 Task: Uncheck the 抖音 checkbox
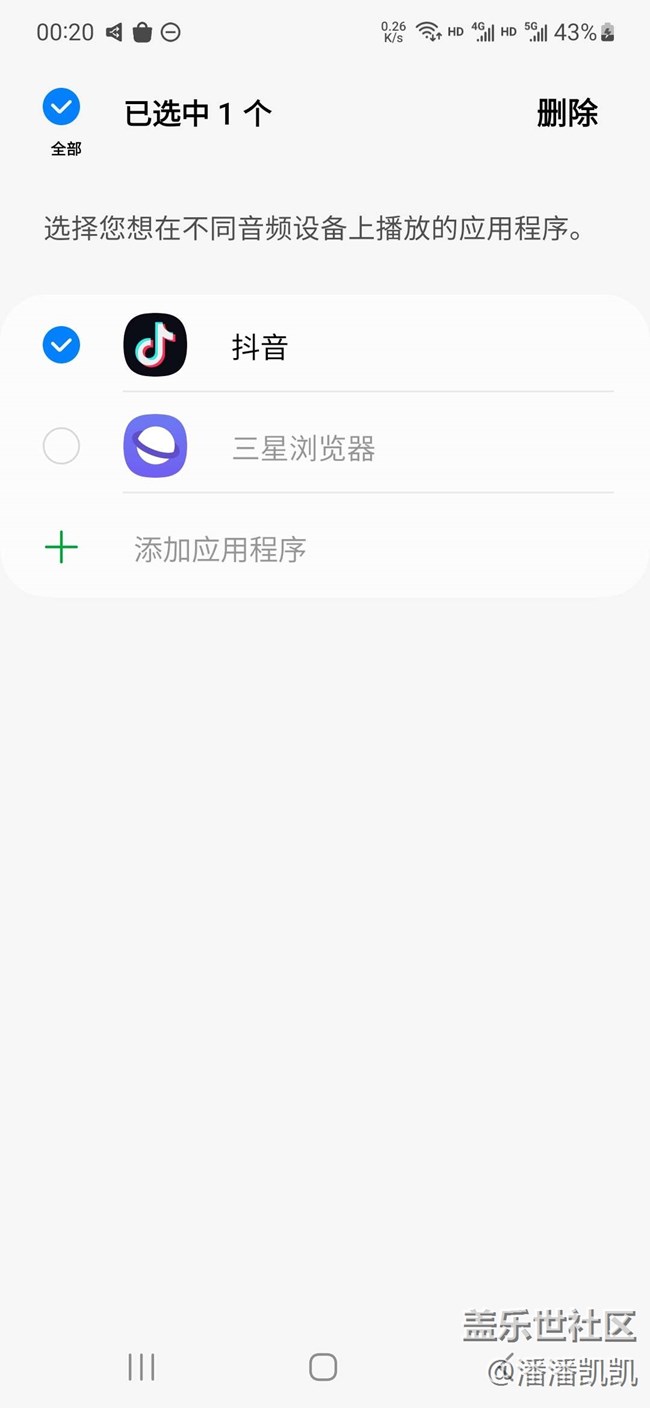pos(61,346)
